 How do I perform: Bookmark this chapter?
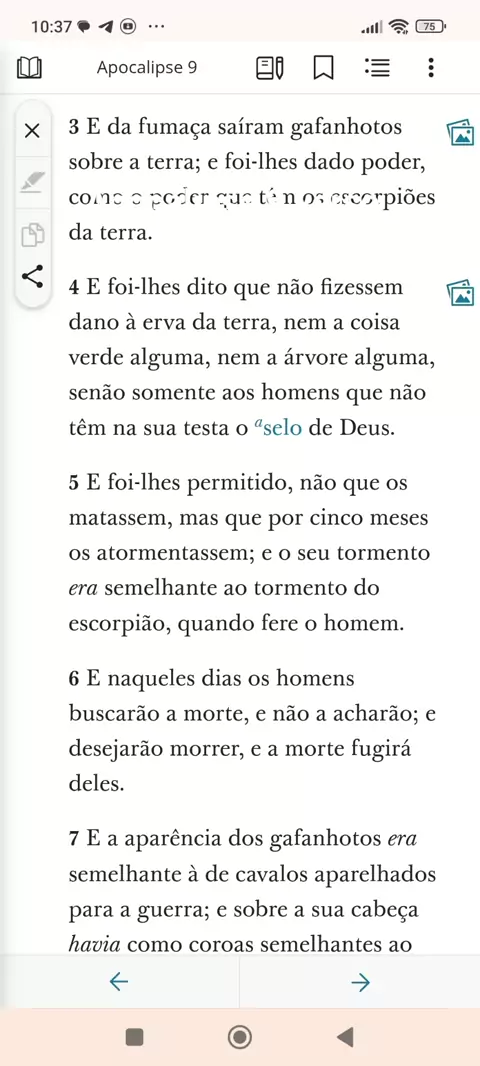(324, 68)
